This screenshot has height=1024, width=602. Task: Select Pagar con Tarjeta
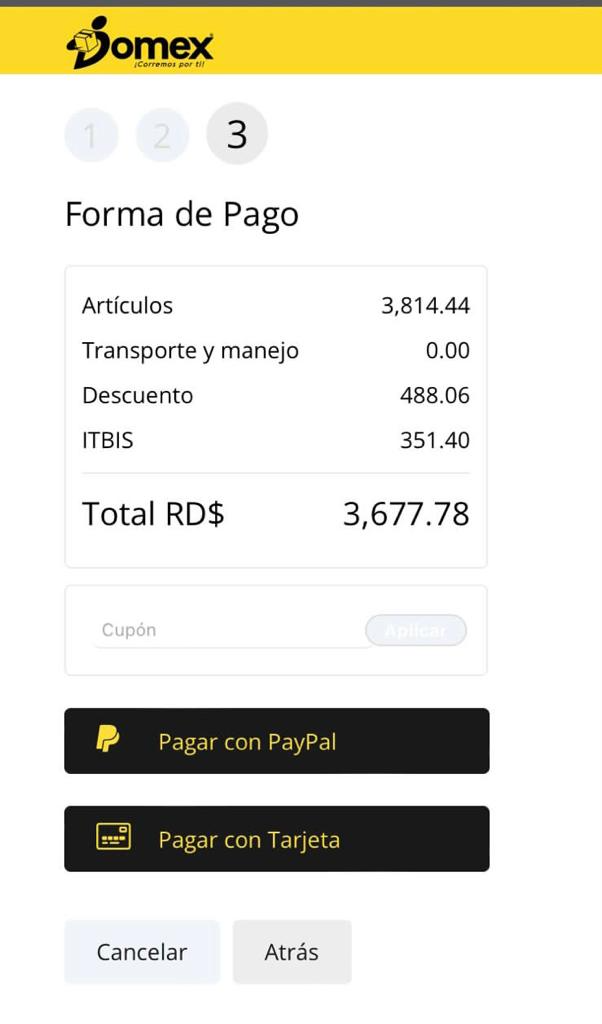pyautogui.click(x=277, y=839)
